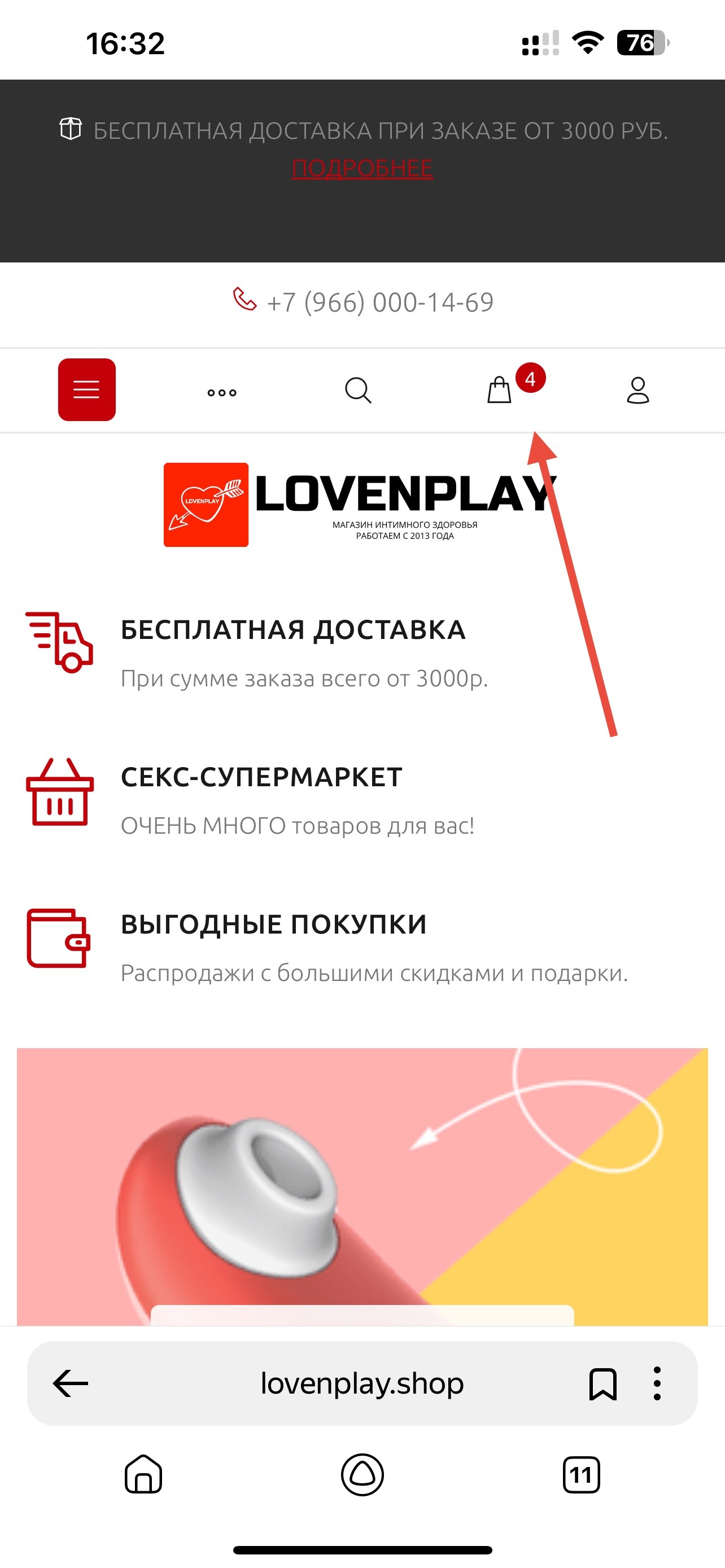Open the red hamburger catalog menu
This screenshot has width=725, height=1568.
[86, 389]
